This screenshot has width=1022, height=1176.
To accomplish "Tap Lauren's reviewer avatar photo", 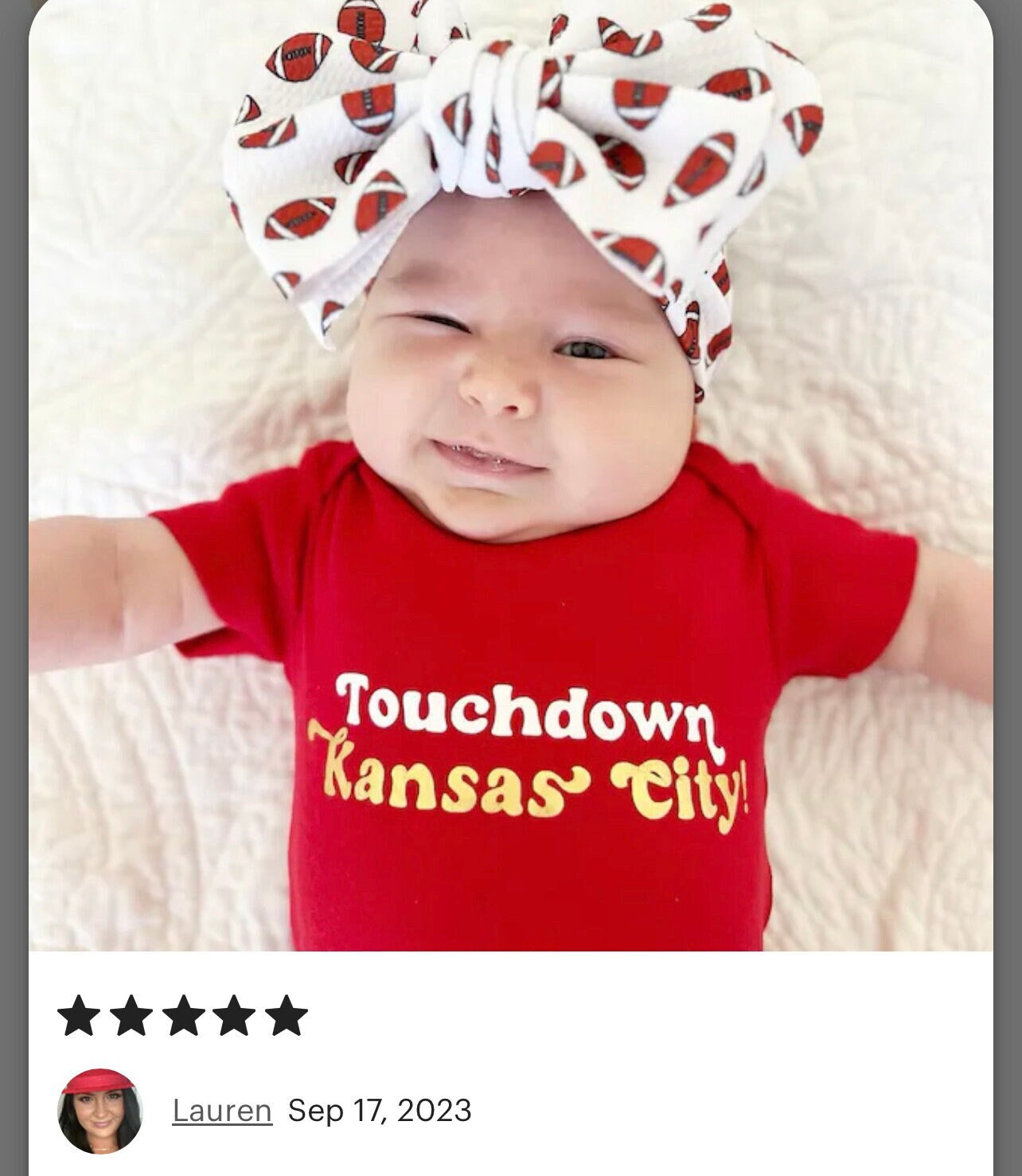I will point(100,1111).
